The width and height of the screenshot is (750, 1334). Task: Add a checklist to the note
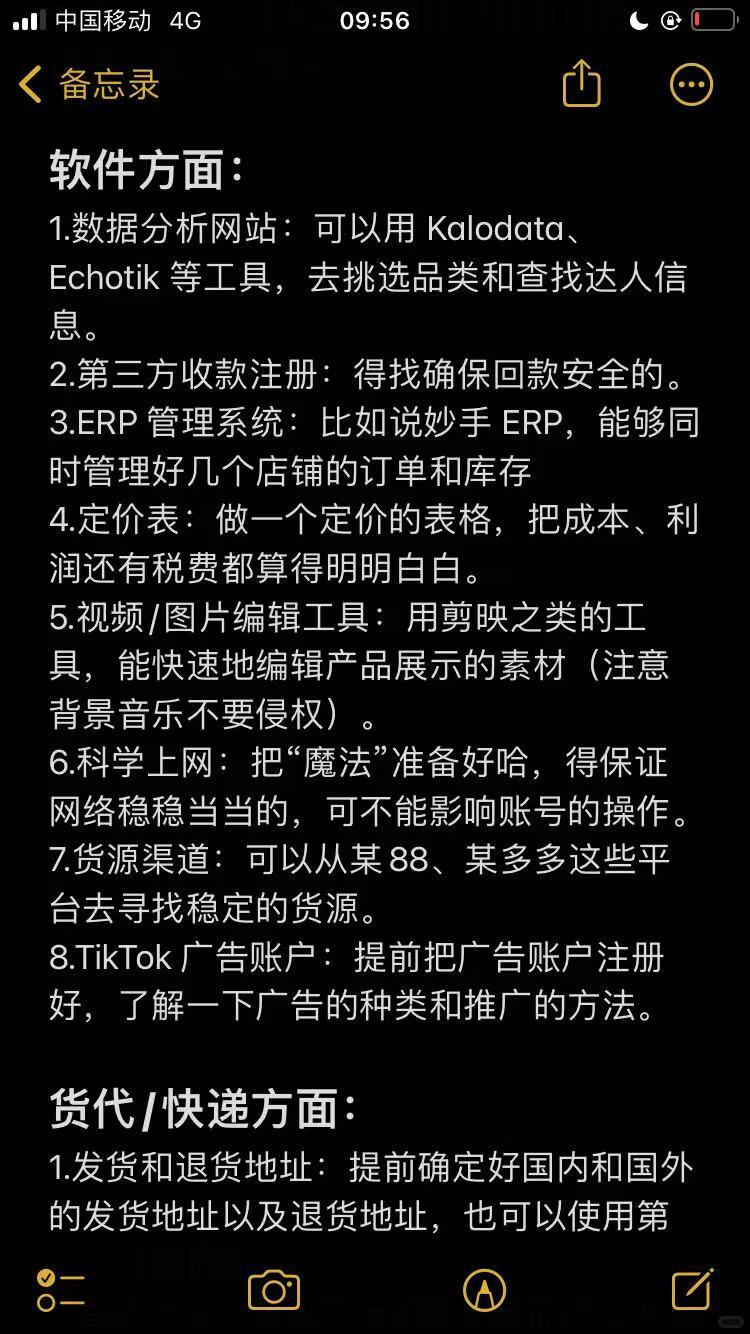click(x=60, y=1290)
